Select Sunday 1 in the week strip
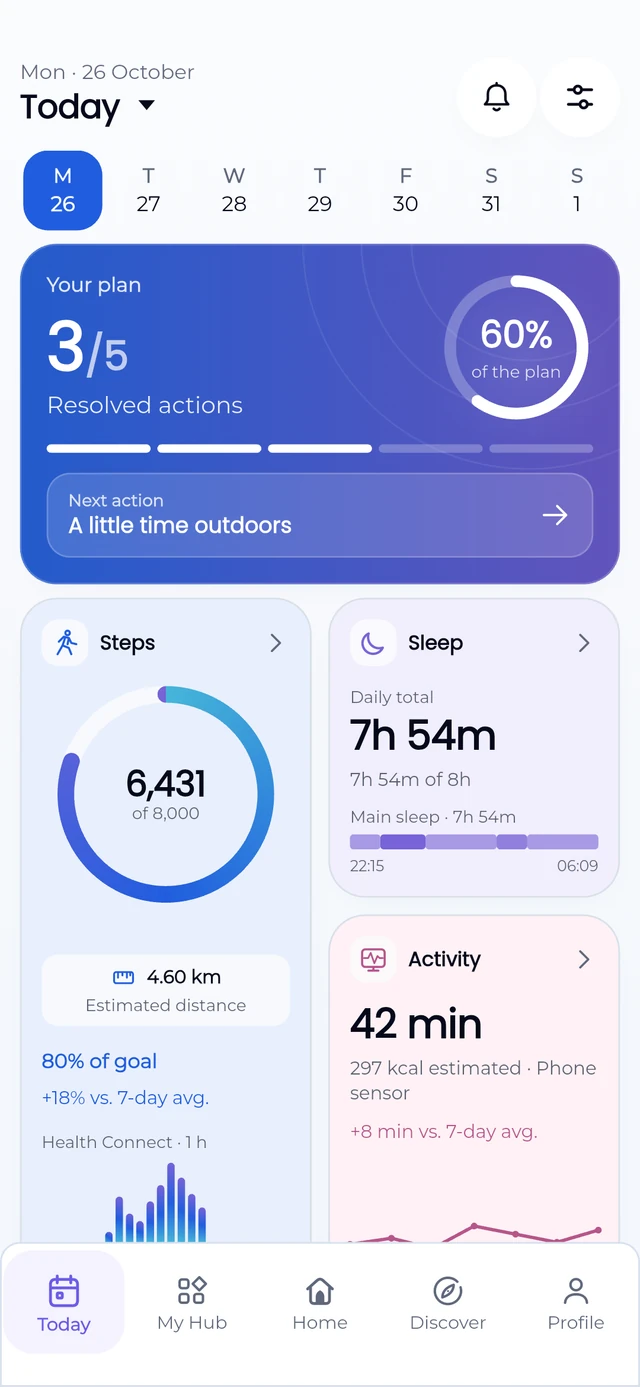This screenshot has width=640, height=1387. [x=577, y=190]
